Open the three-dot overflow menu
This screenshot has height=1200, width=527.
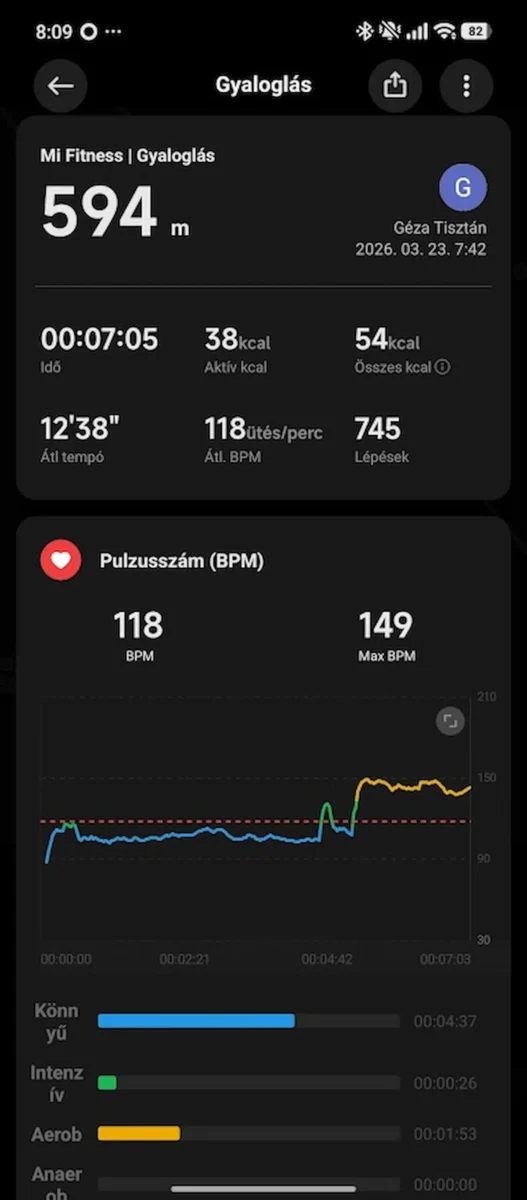(466, 86)
